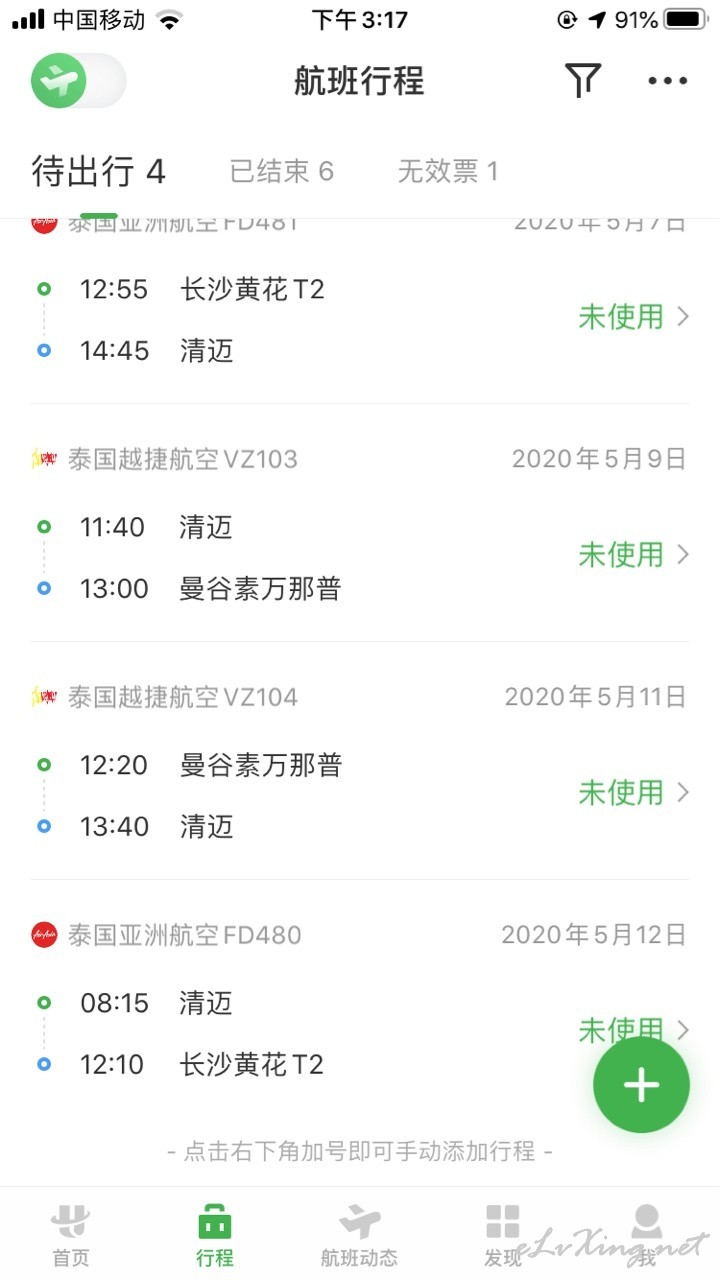The height and width of the screenshot is (1280, 720).
Task: Select the 行程 bottom tab
Action: coord(215,1235)
